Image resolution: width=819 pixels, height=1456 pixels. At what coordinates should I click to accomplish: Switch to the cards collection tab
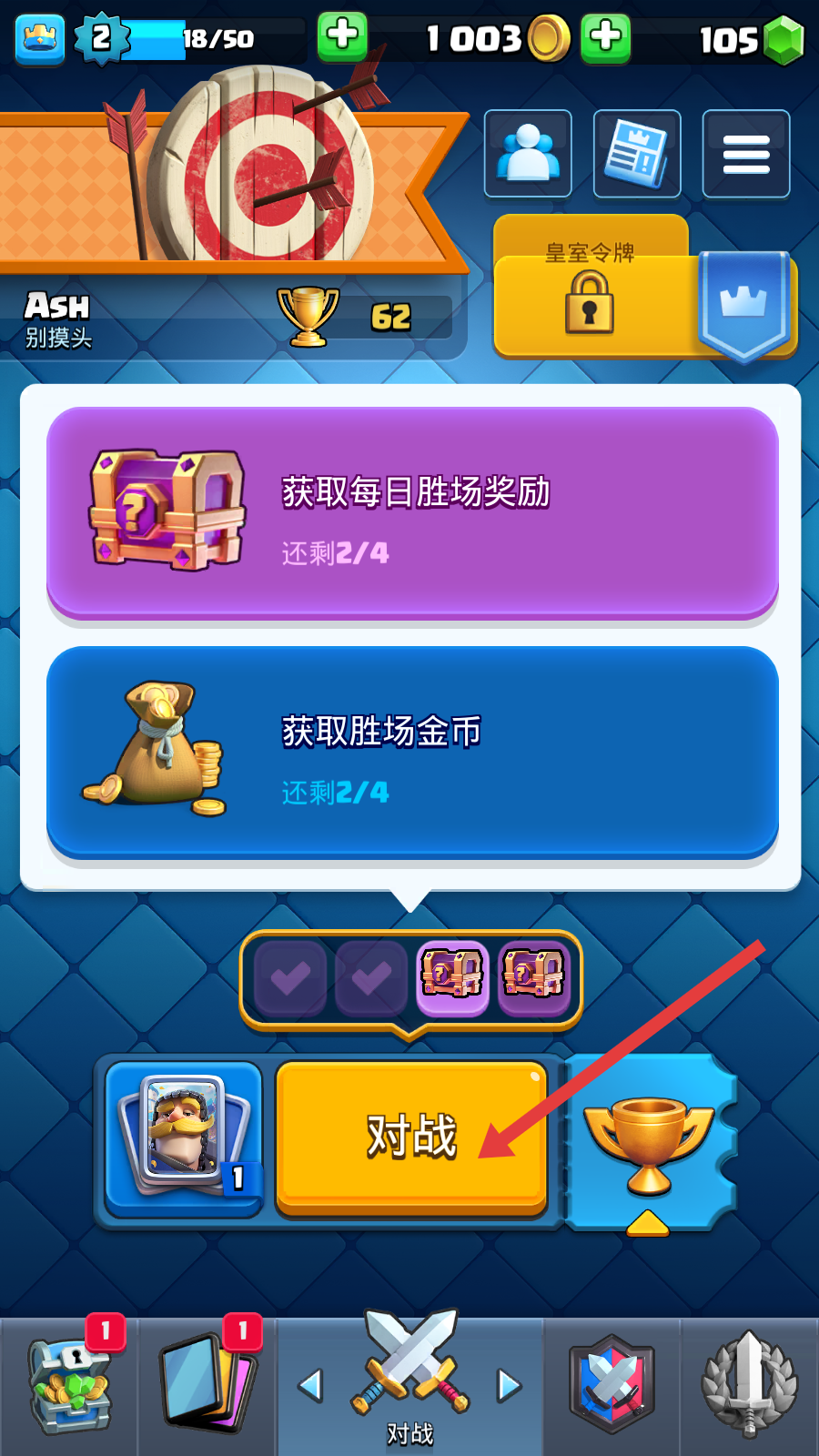[x=207, y=1385]
